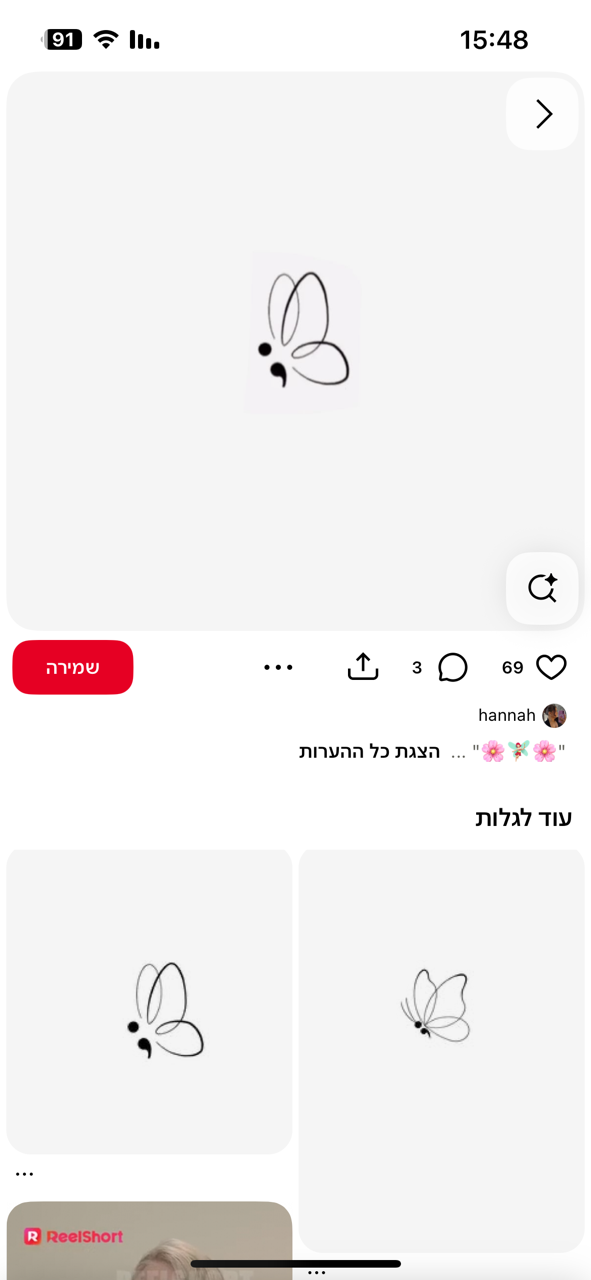Viewport: 591px width, 1280px height.
Task: Like the pin with the heart
Action: [x=551, y=667]
